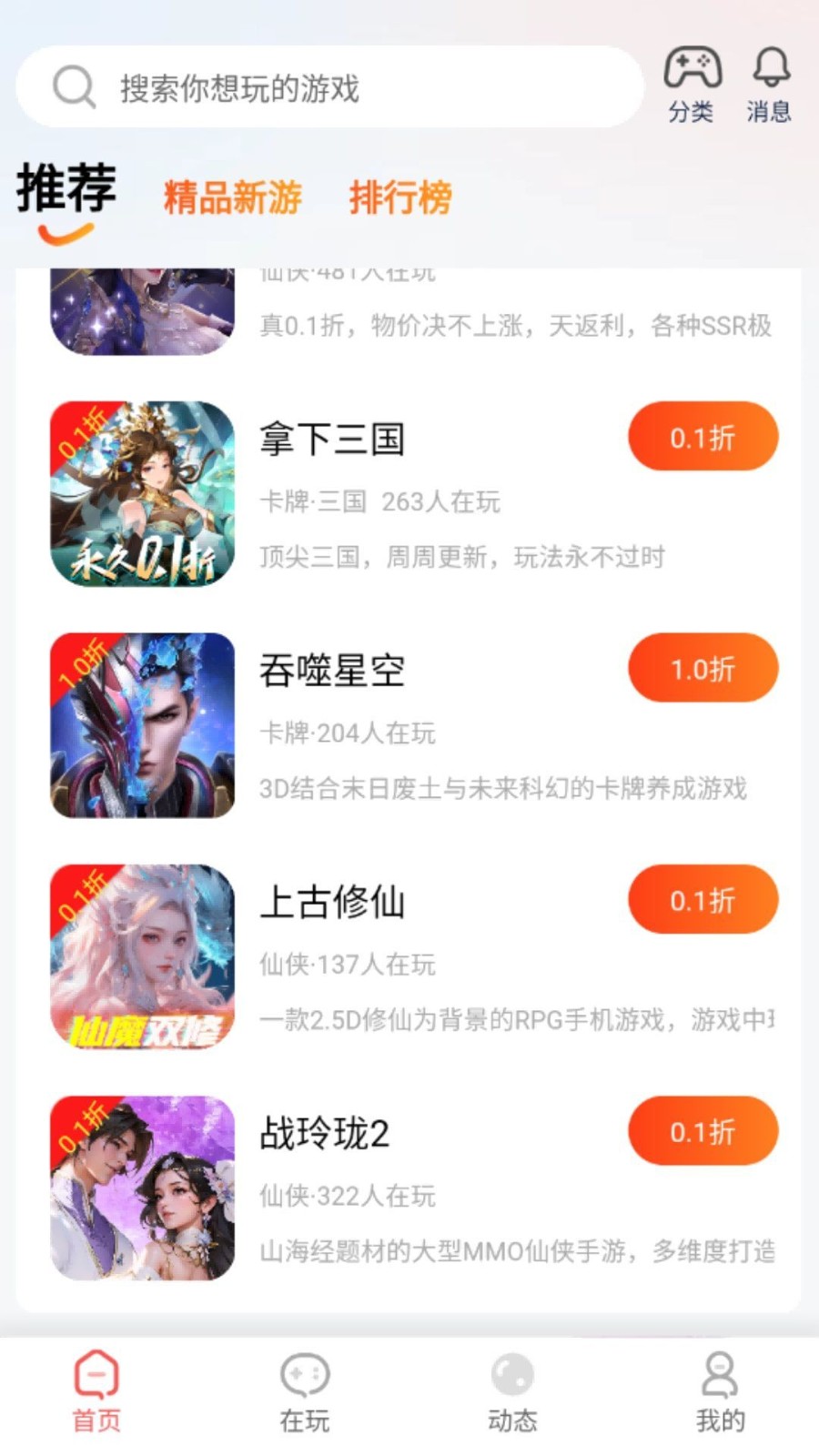This screenshot has height=1456, width=819.
Task: Switch to the 精品新游 tab
Action: 232,198
